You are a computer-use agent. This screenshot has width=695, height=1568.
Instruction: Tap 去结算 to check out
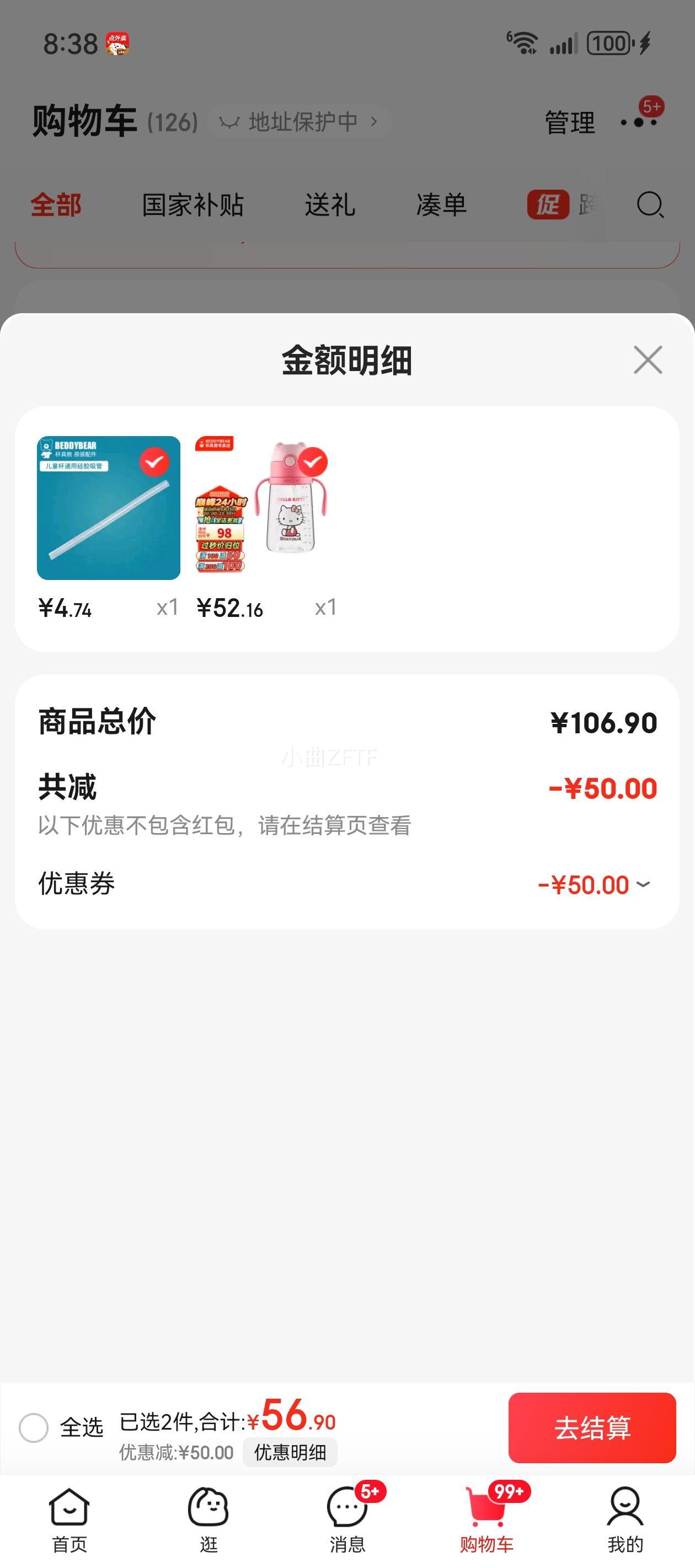[x=592, y=1427]
